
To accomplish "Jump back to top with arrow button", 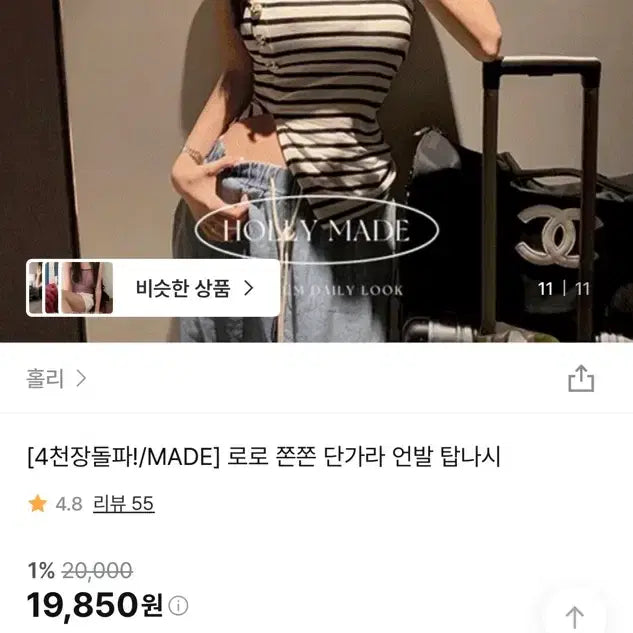I will coord(574,616).
